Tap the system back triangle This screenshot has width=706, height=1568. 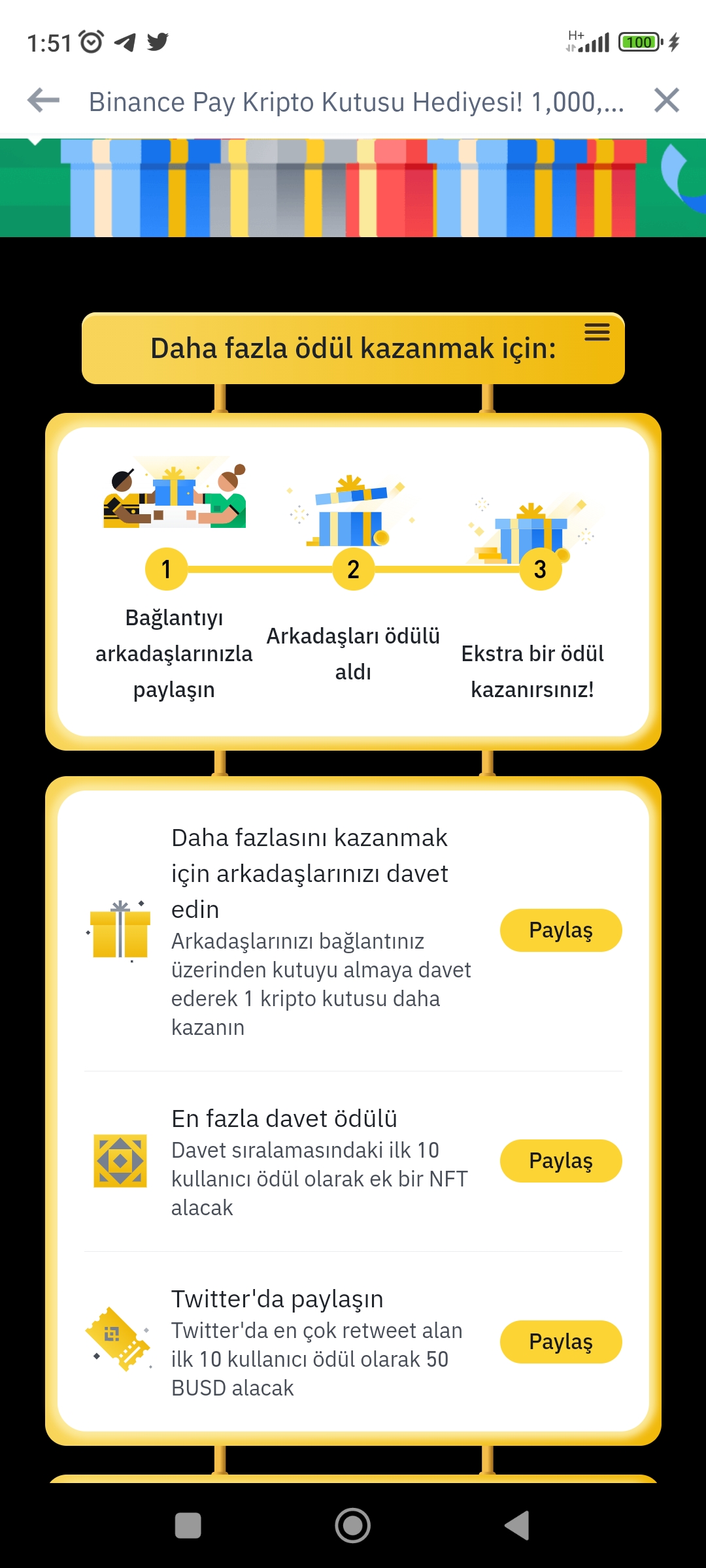point(517,1526)
